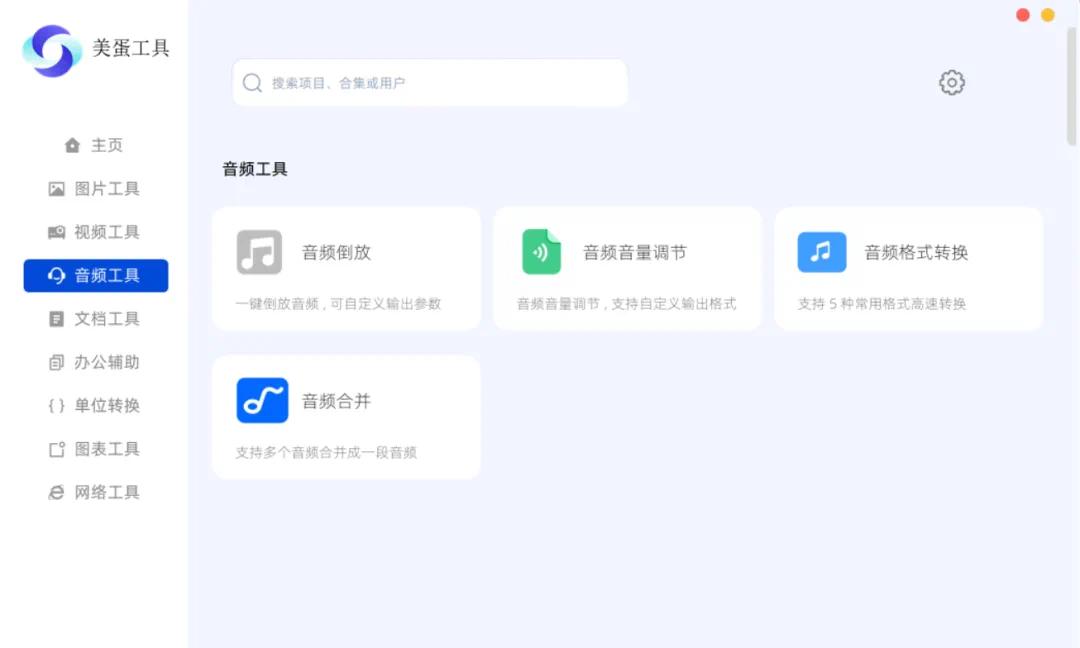Close the window with red button
1080x648 pixels.
pos(1023,15)
